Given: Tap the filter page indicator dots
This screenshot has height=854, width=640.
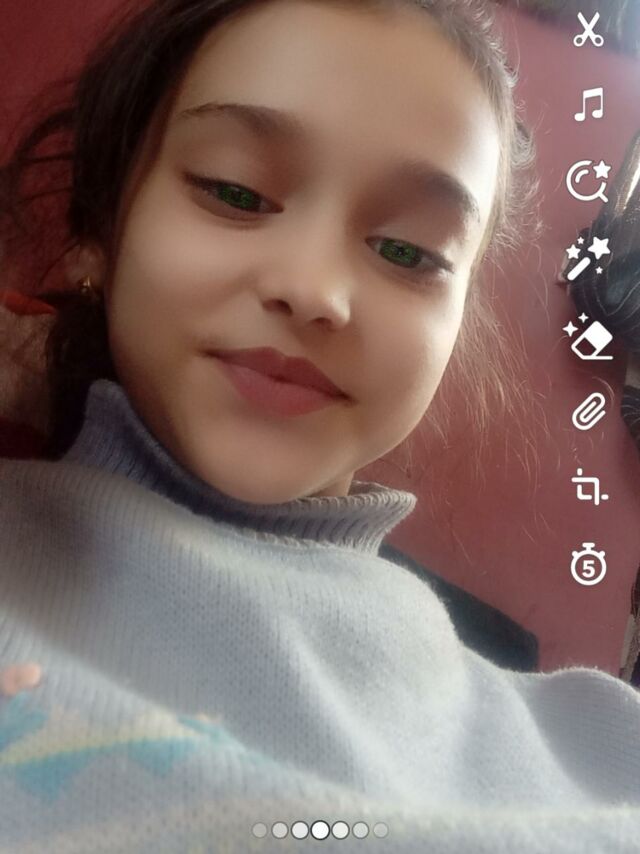Looking at the screenshot, I should click(320, 829).
